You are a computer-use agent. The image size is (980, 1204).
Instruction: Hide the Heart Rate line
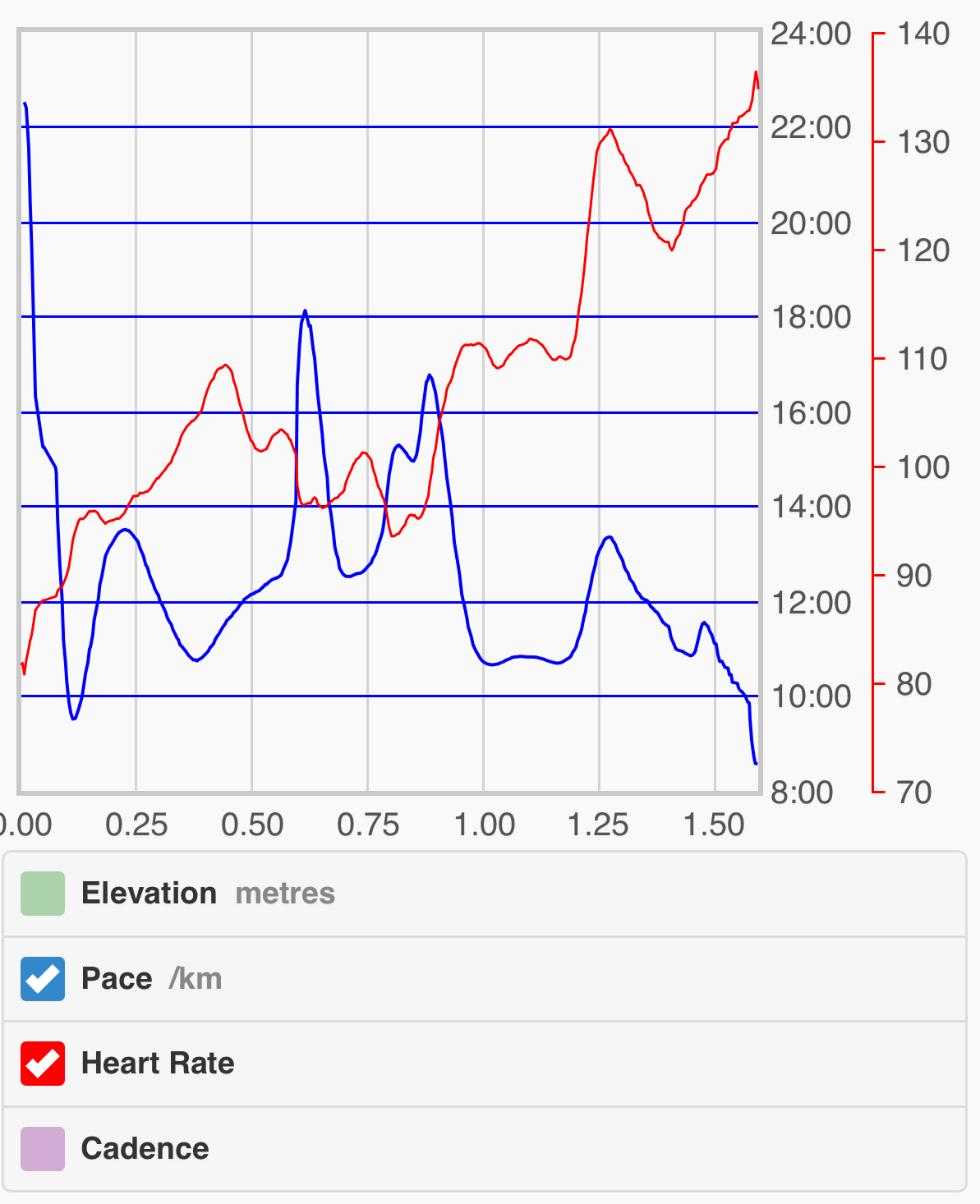point(43,1064)
